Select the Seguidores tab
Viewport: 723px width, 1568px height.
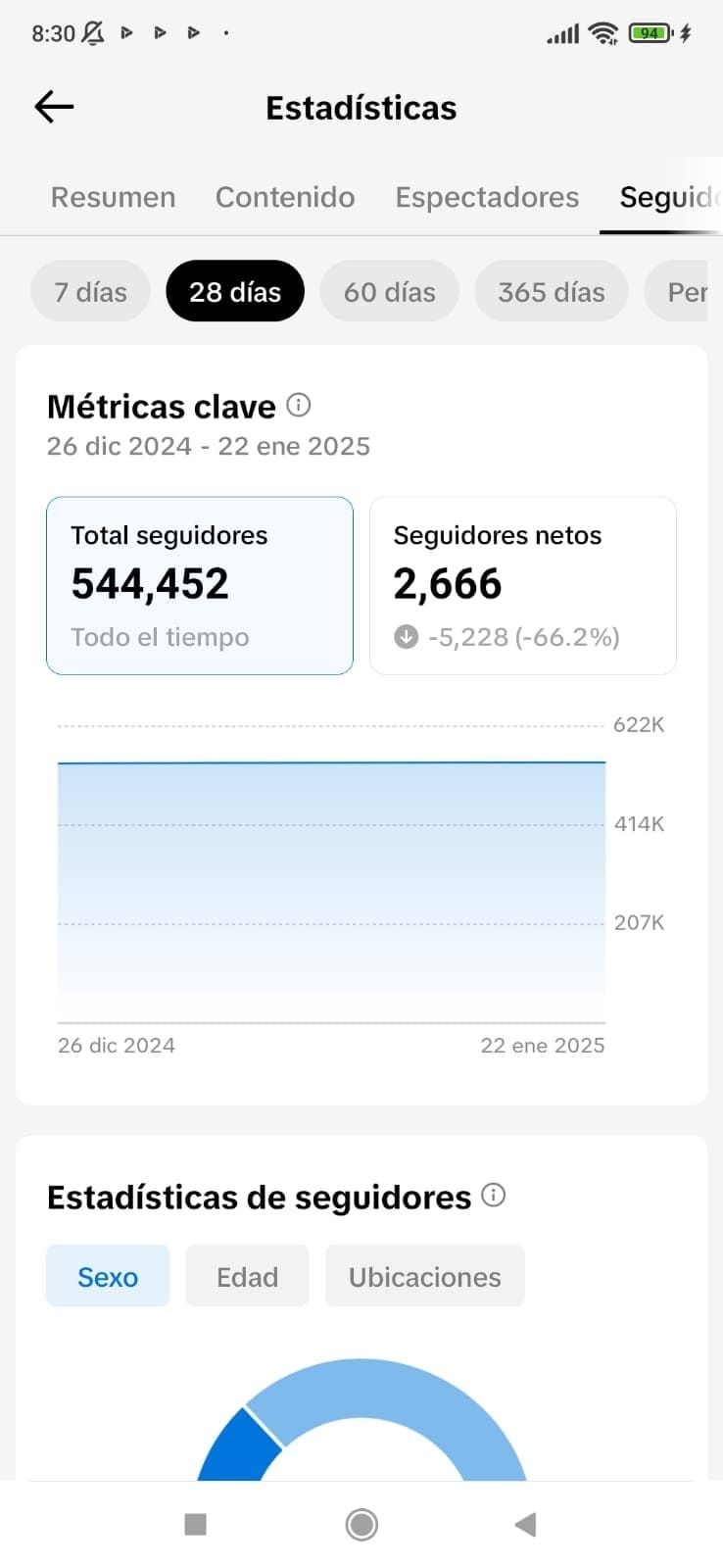666,197
